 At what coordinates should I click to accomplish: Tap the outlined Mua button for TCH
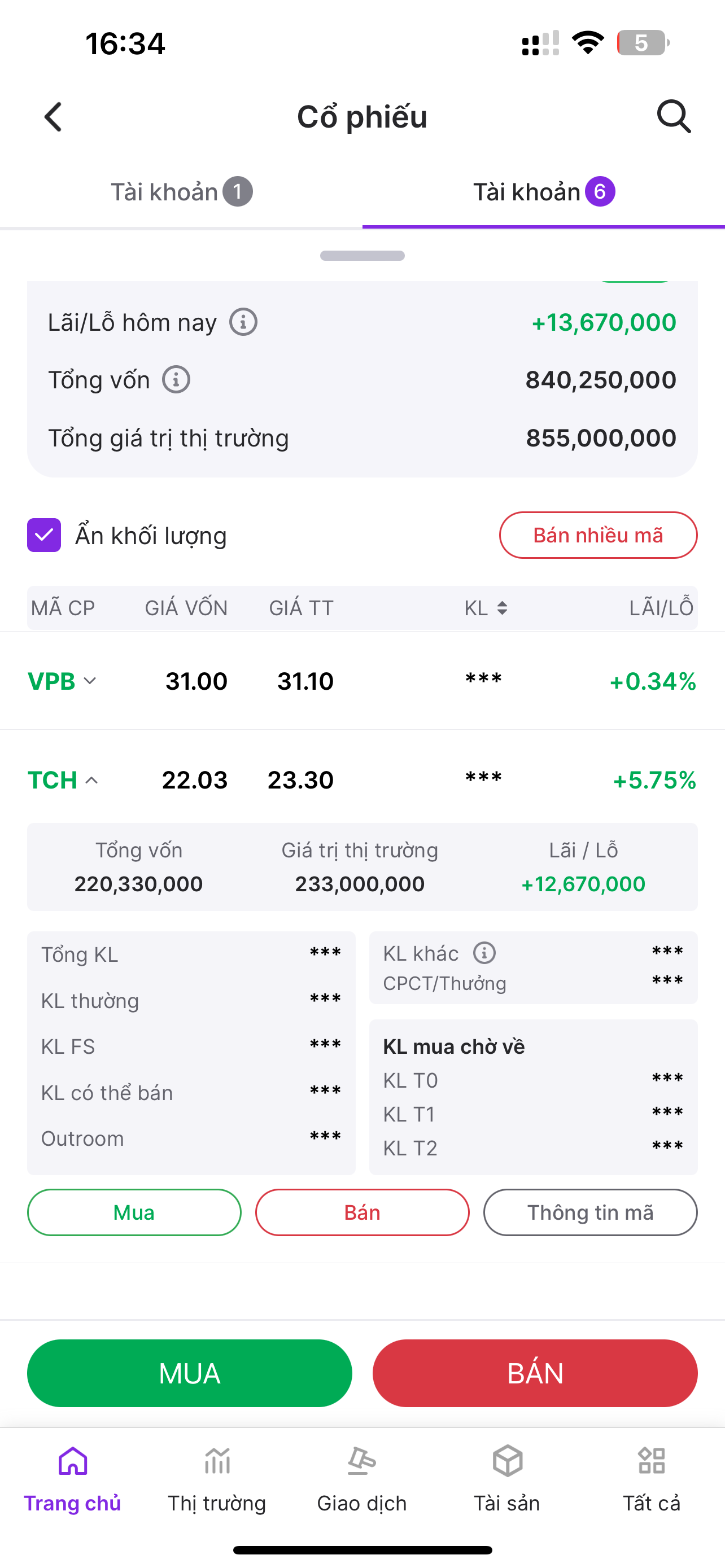[x=134, y=1212]
